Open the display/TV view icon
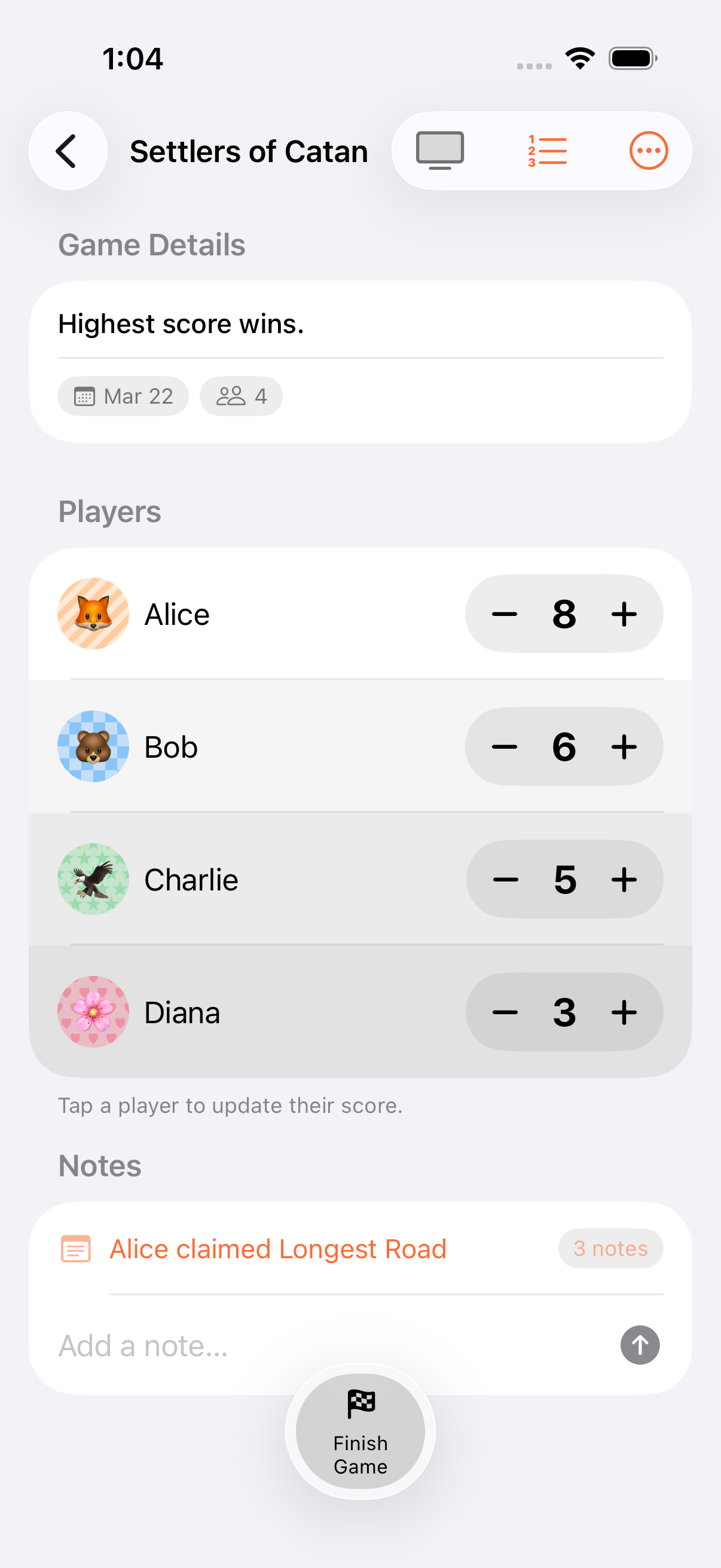 (439, 150)
